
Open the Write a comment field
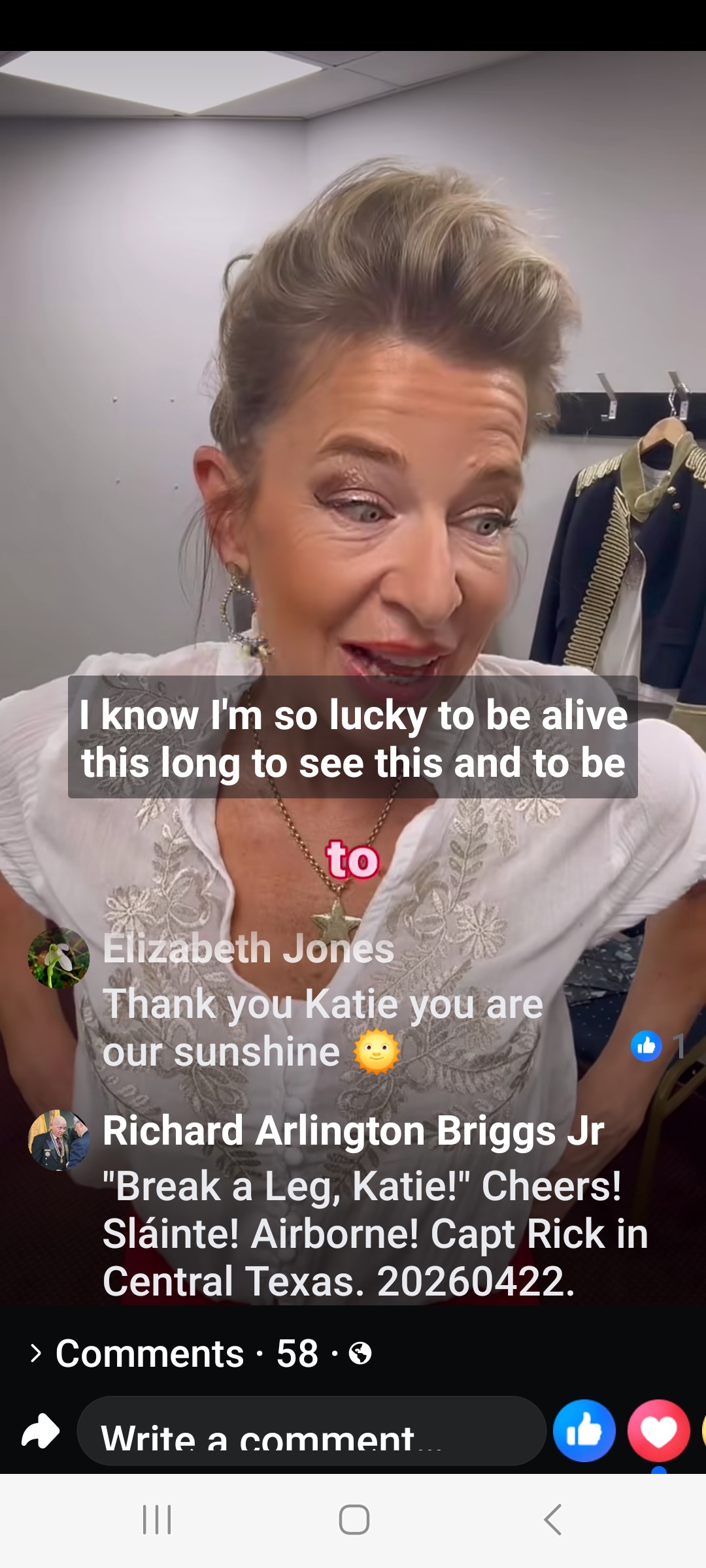coord(311,1432)
